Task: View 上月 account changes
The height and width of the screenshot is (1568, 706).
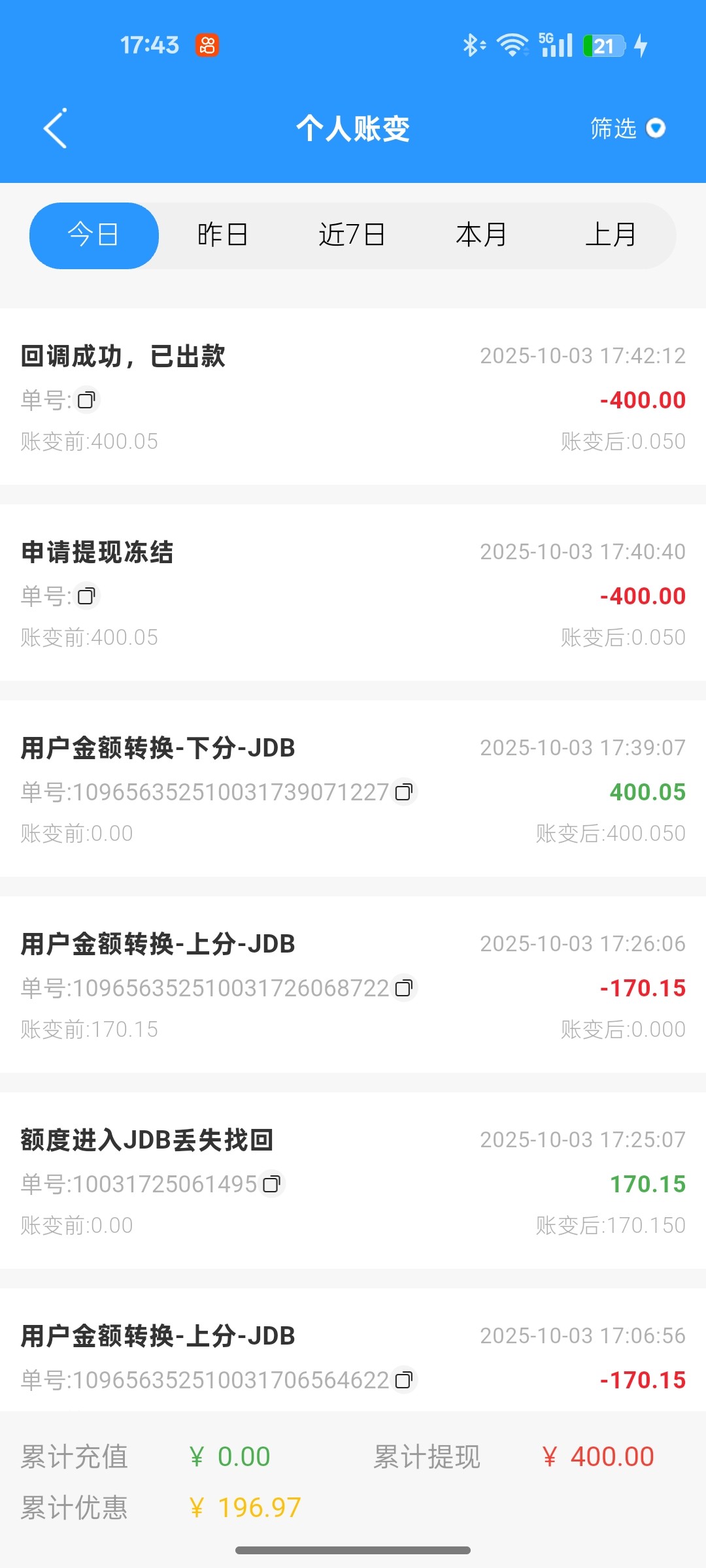Action: pyautogui.click(x=611, y=235)
